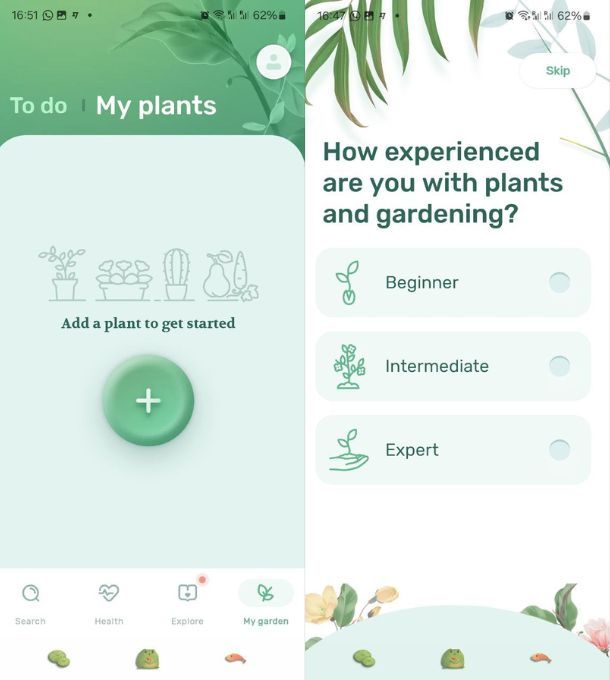Open the My garden tab
The height and width of the screenshot is (680, 610).
(x=265, y=603)
